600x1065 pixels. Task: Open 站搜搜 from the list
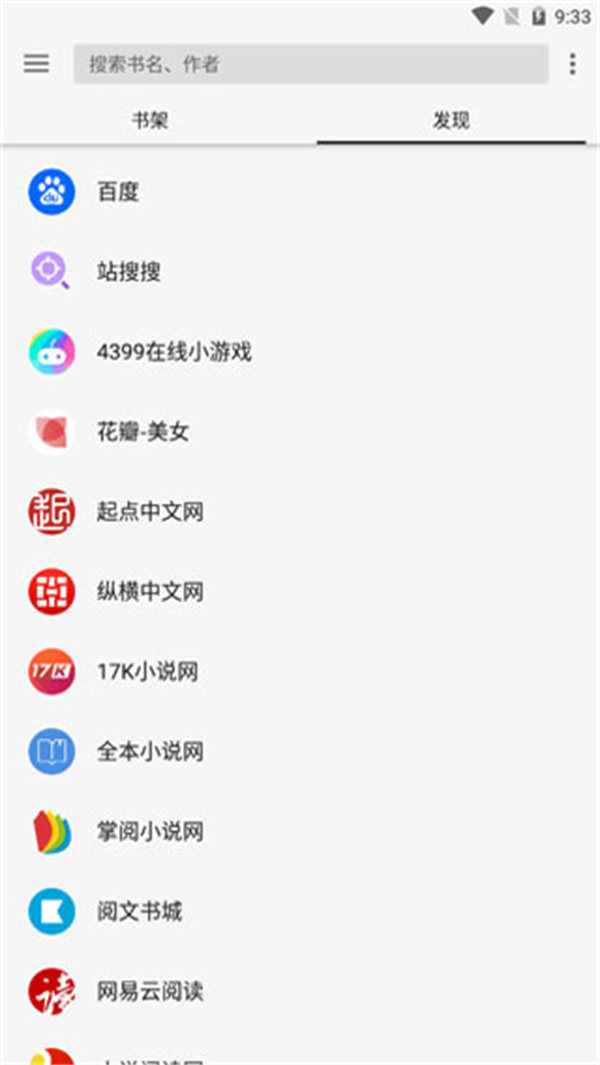point(129,272)
